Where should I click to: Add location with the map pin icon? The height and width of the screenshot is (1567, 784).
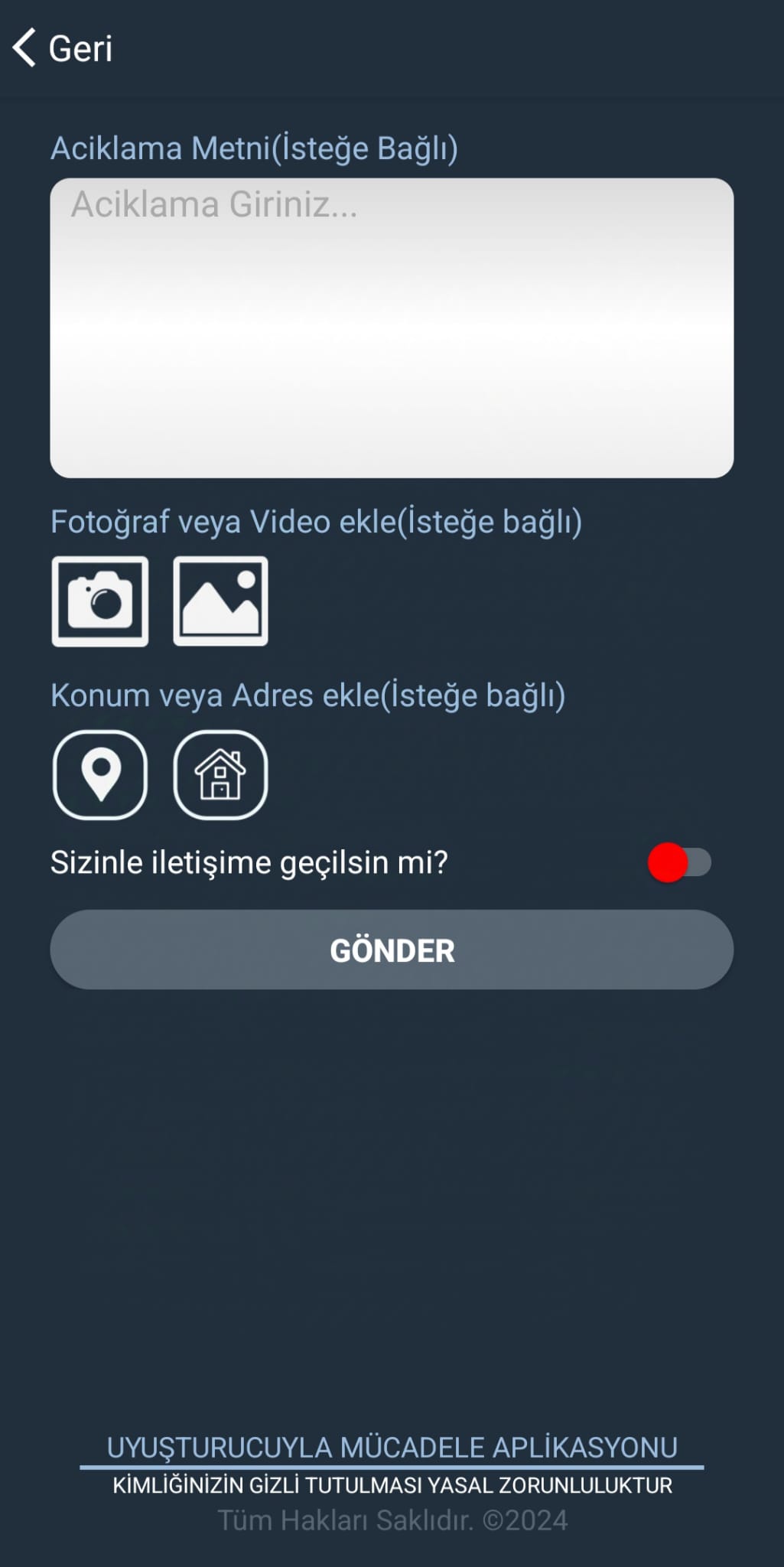pyautogui.click(x=100, y=775)
